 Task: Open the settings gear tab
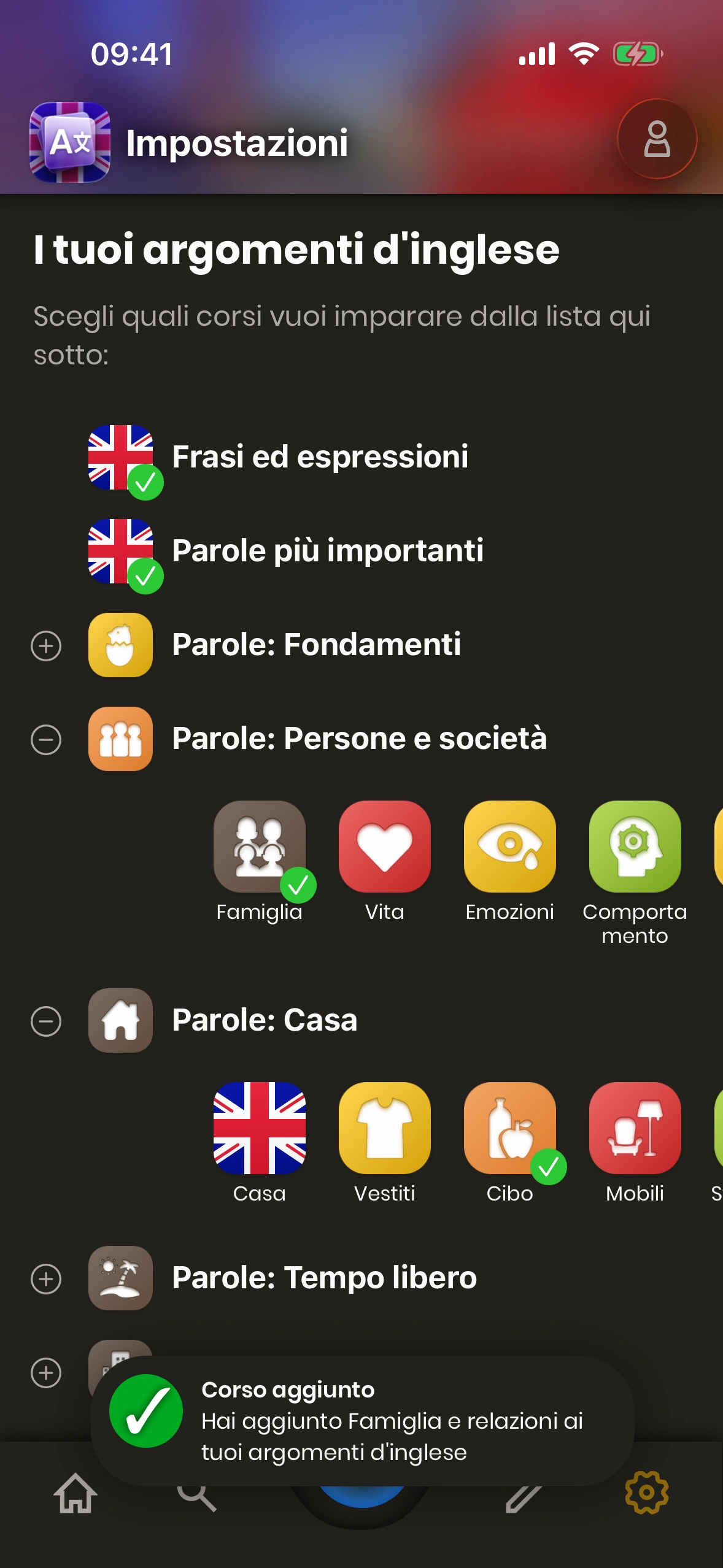646,1493
